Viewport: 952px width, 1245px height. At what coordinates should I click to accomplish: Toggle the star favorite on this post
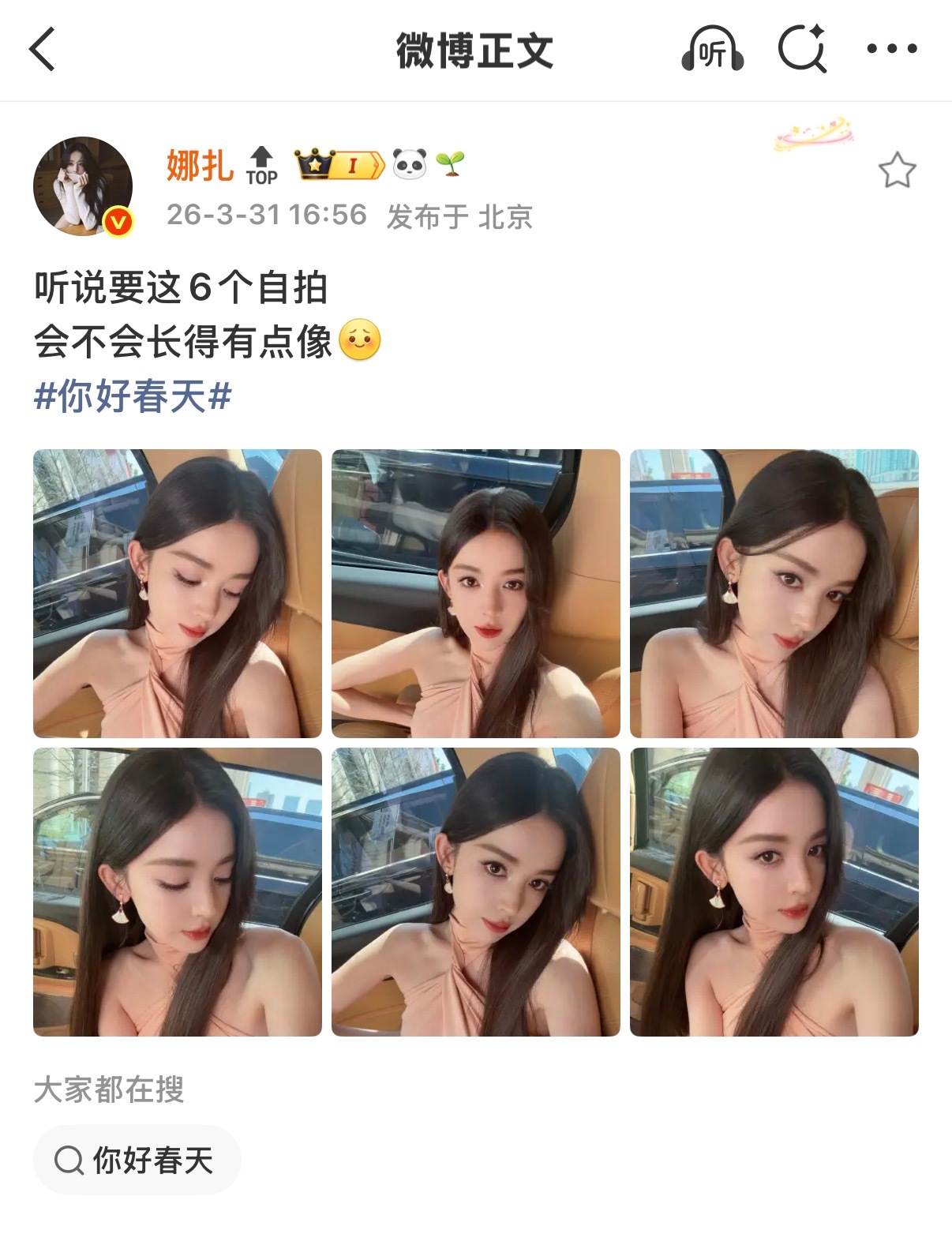pyautogui.click(x=897, y=170)
